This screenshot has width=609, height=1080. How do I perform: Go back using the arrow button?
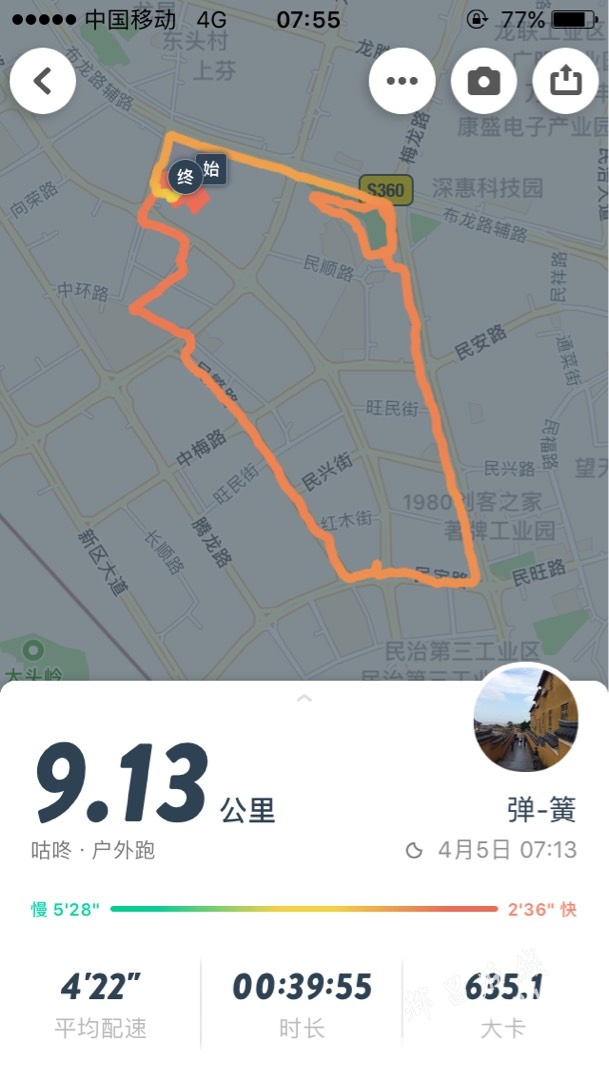[x=43, y=81]
